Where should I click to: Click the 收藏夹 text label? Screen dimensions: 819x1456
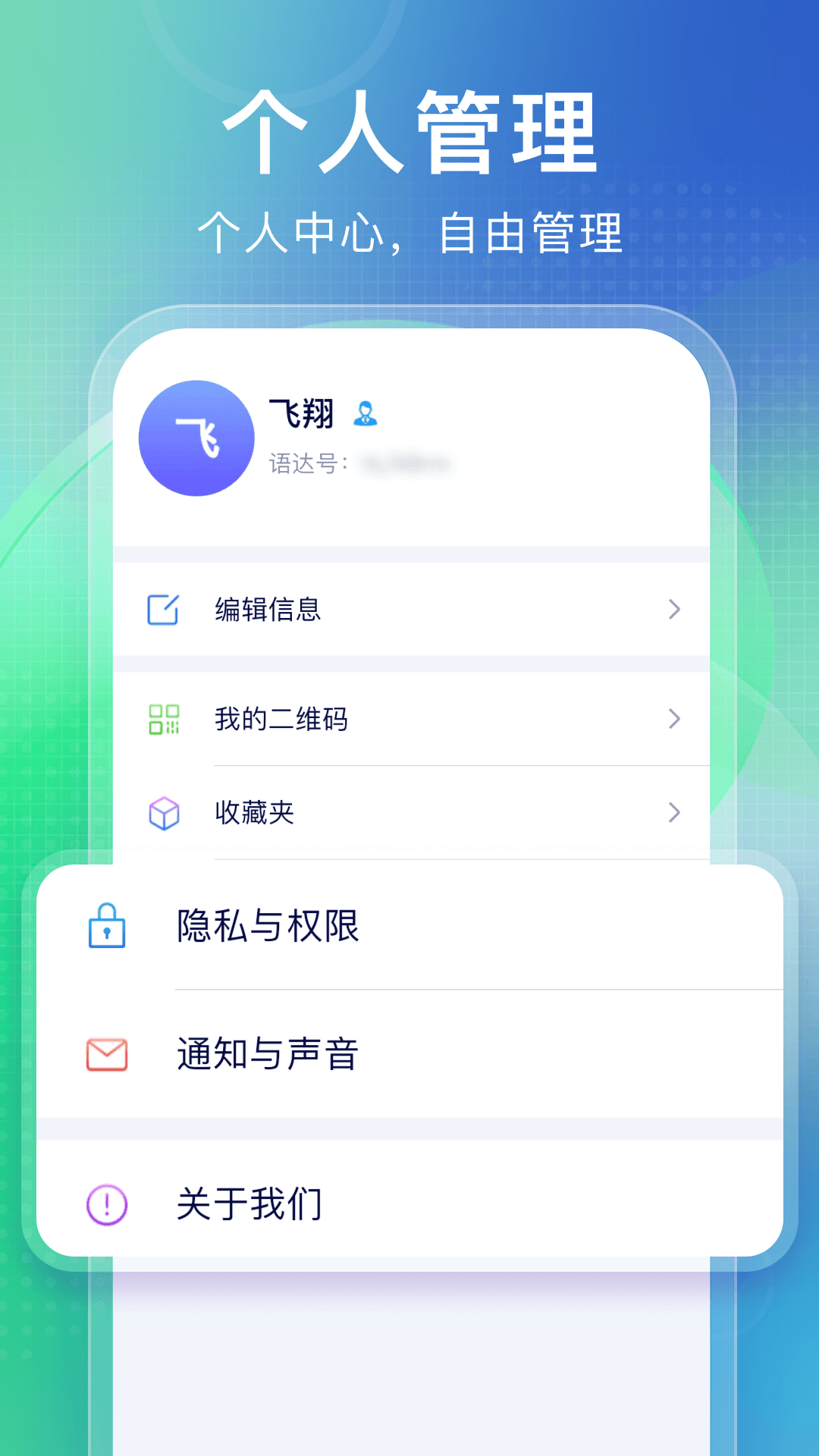coord(253,812)
